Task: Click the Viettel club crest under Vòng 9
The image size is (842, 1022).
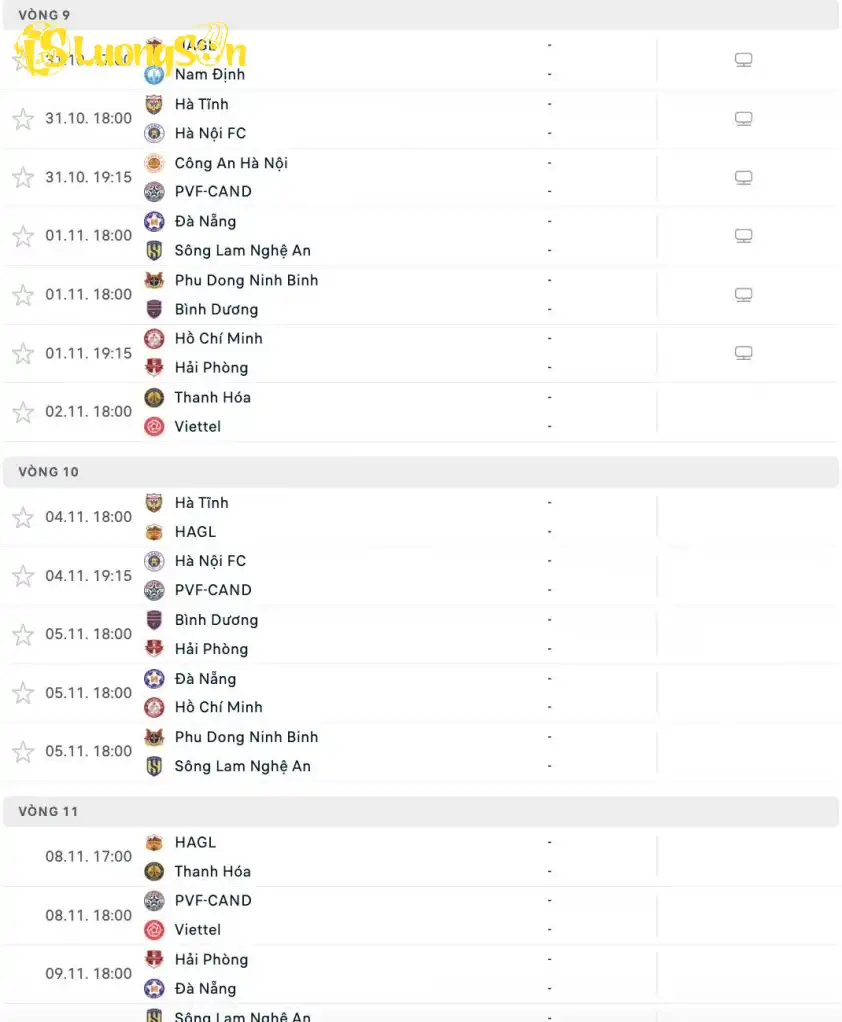Action: coord(153,426)
